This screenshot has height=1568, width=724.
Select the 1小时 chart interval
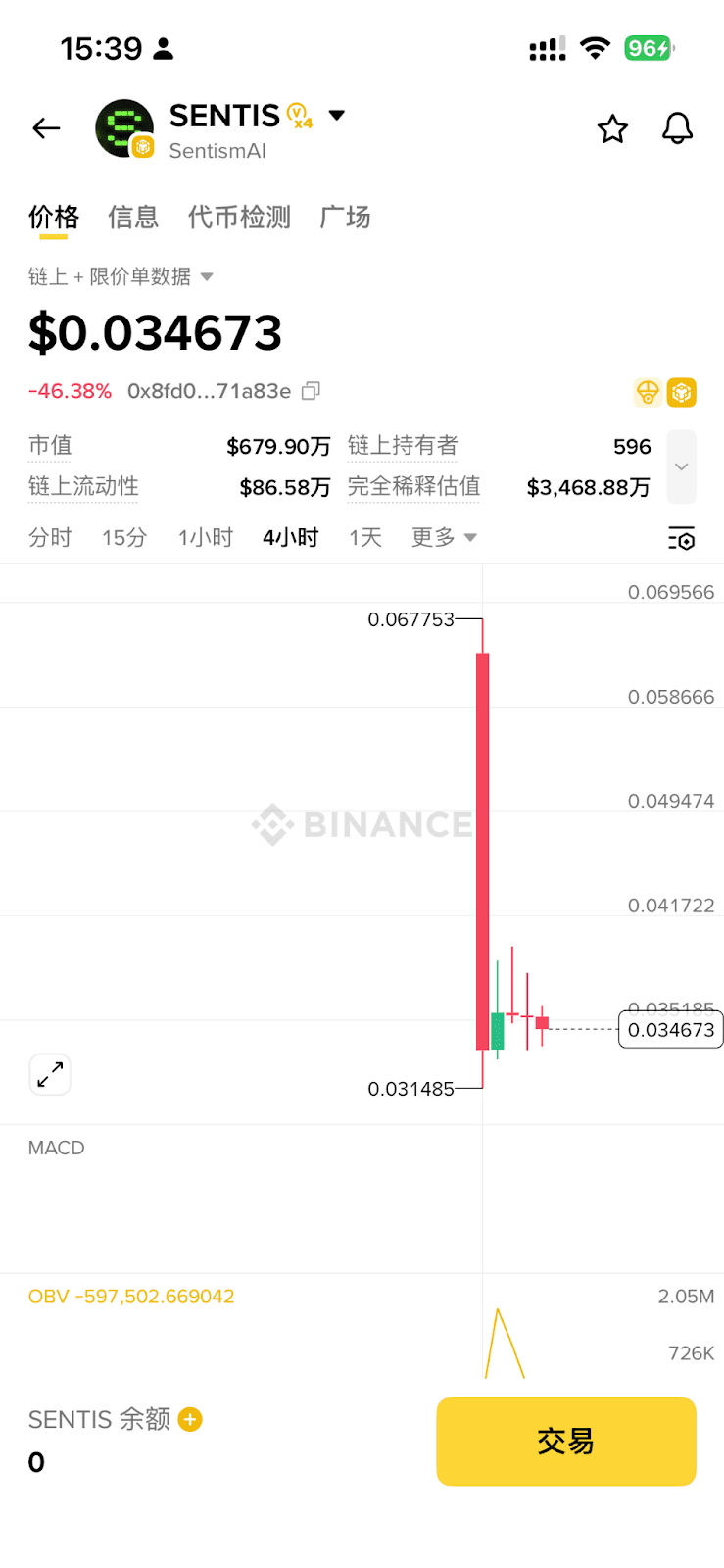[x=206, y=537]
